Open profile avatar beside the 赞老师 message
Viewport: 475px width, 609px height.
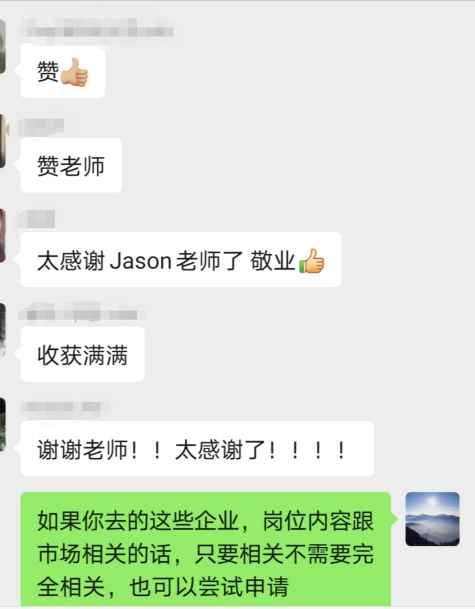(2, 141)
